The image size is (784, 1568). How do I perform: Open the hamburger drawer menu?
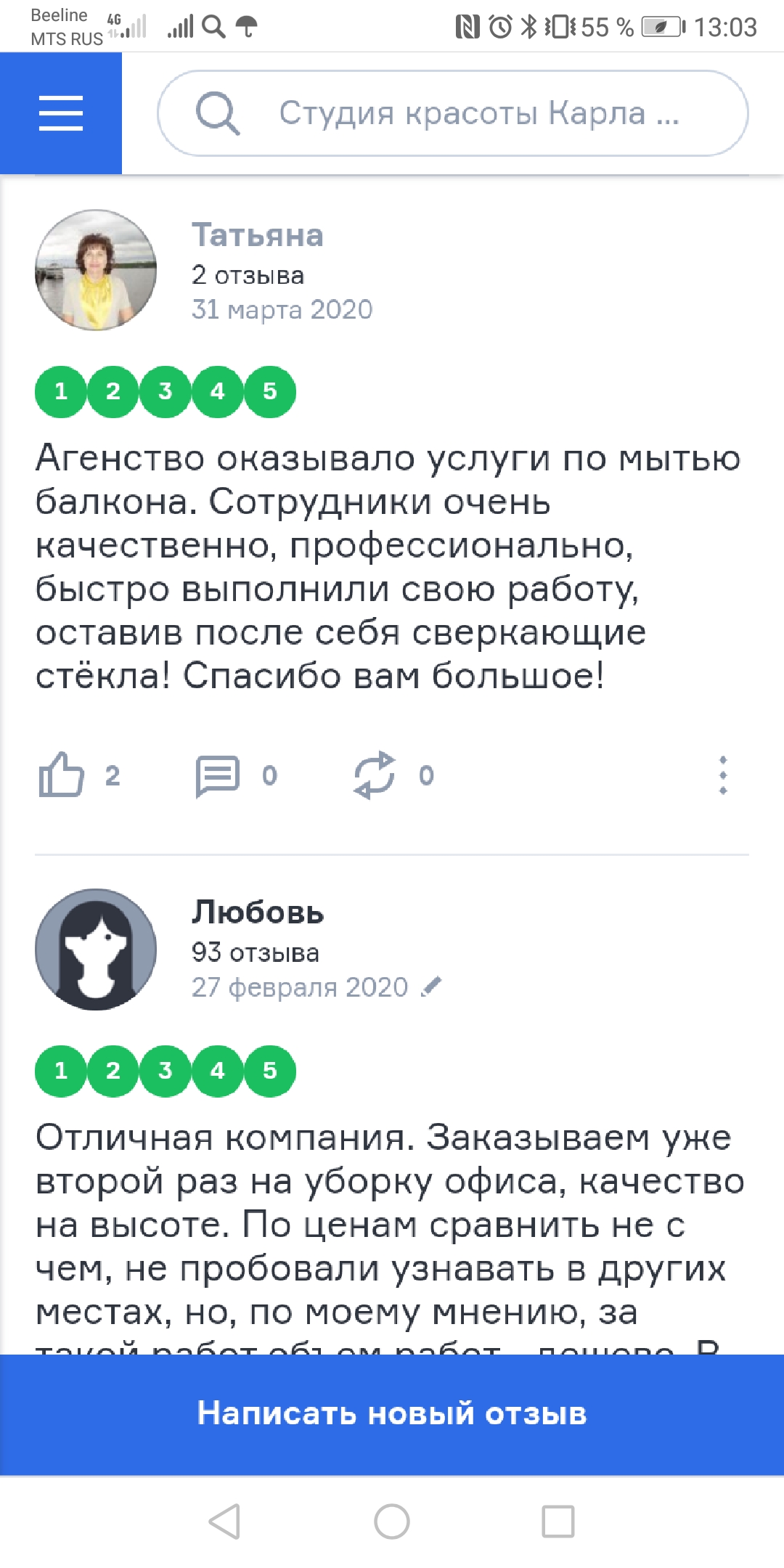click(61, 113)
